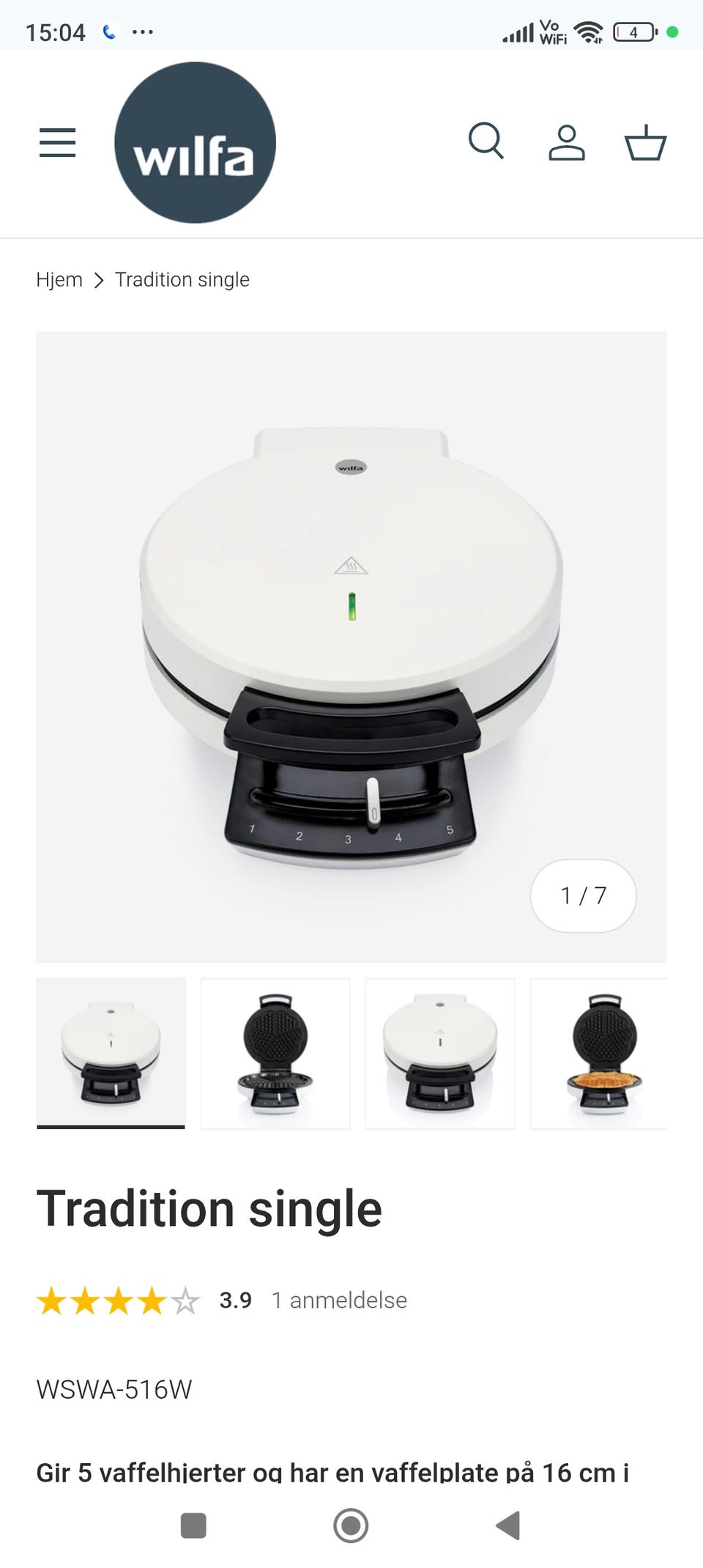Open the search icon
The width and height of the screenshot is (703, 1568).
[x=486, y=141]
